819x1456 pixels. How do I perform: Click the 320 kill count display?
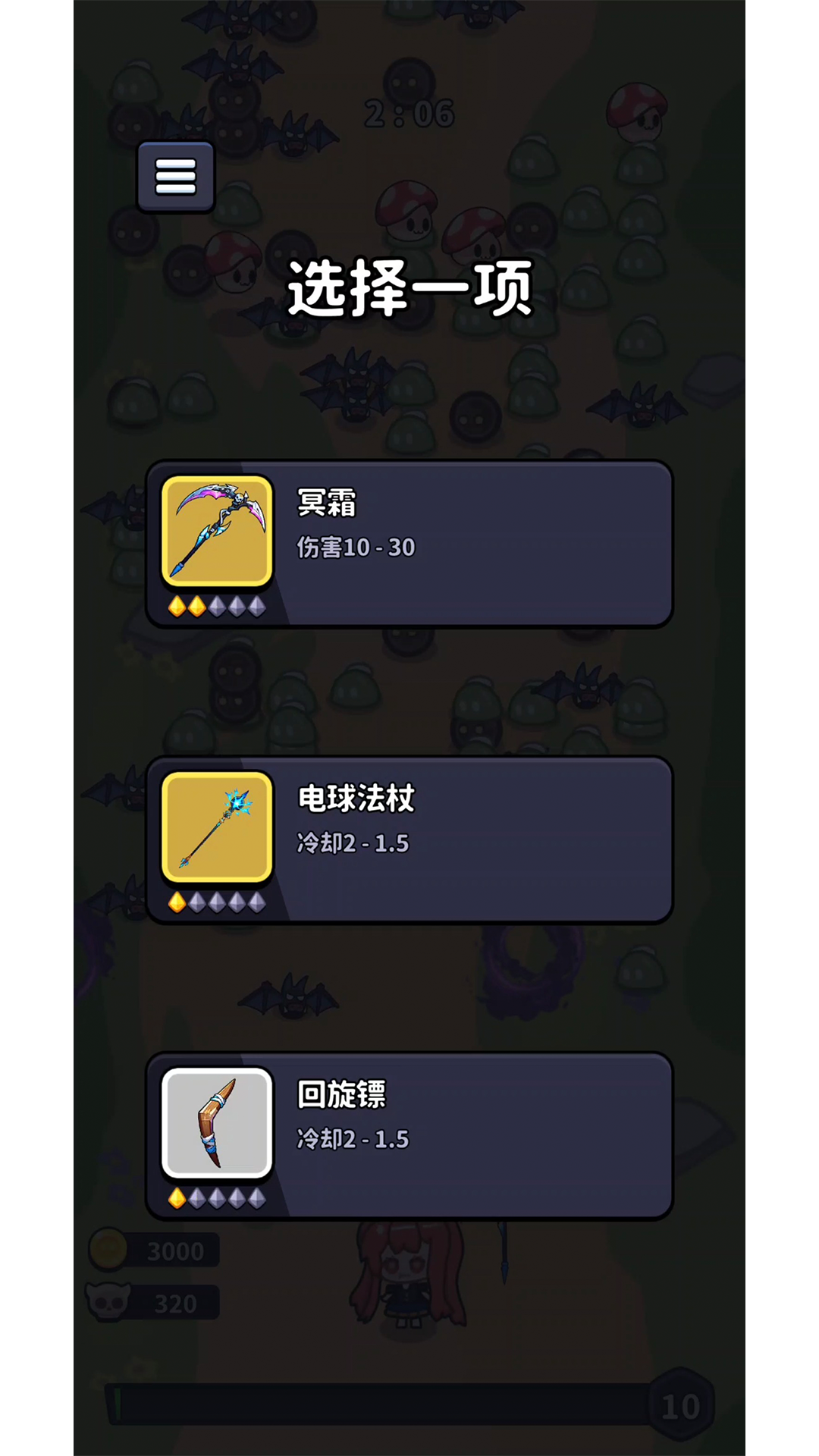tap(176, 1299)
